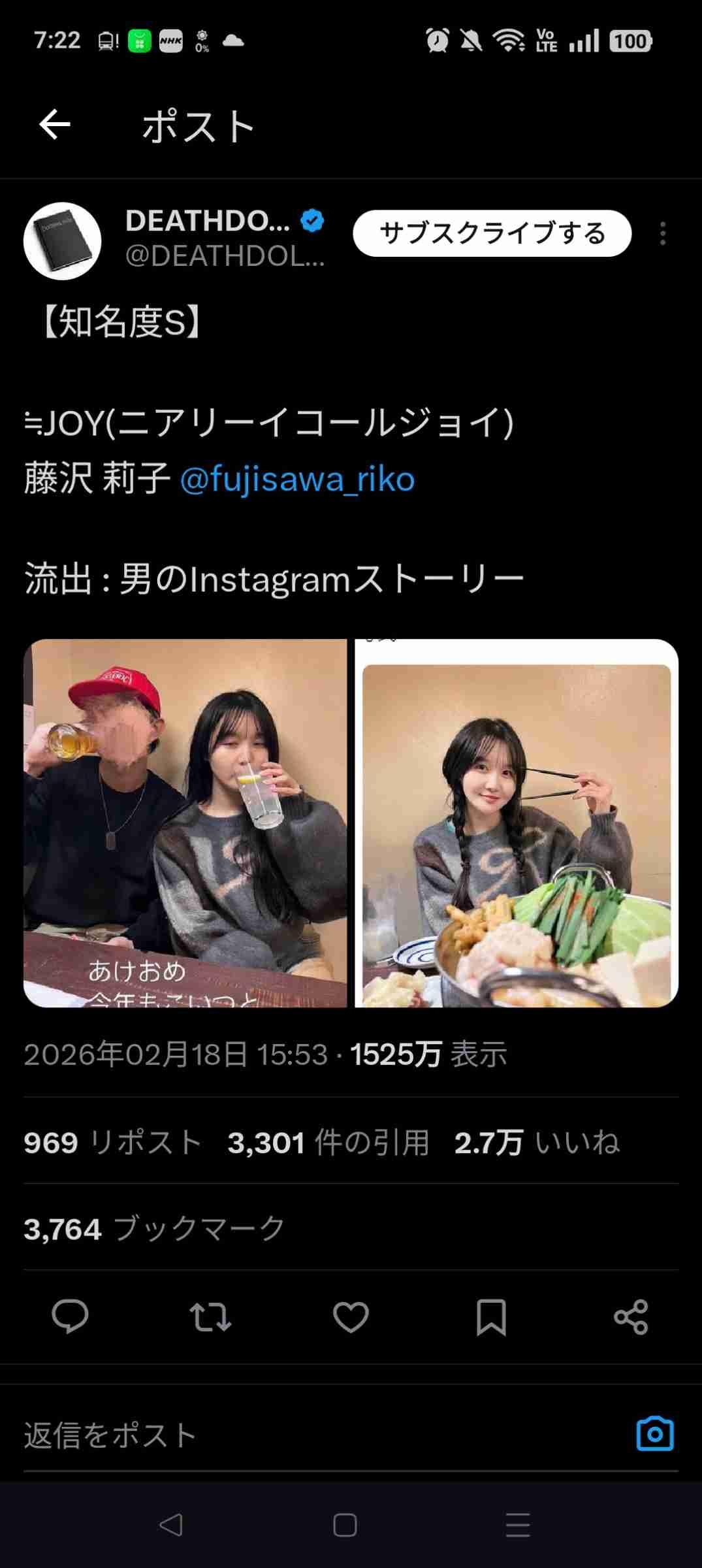The image size is (702, 1568).
Task: Open the post overflow menu
Action: (662, 233)
